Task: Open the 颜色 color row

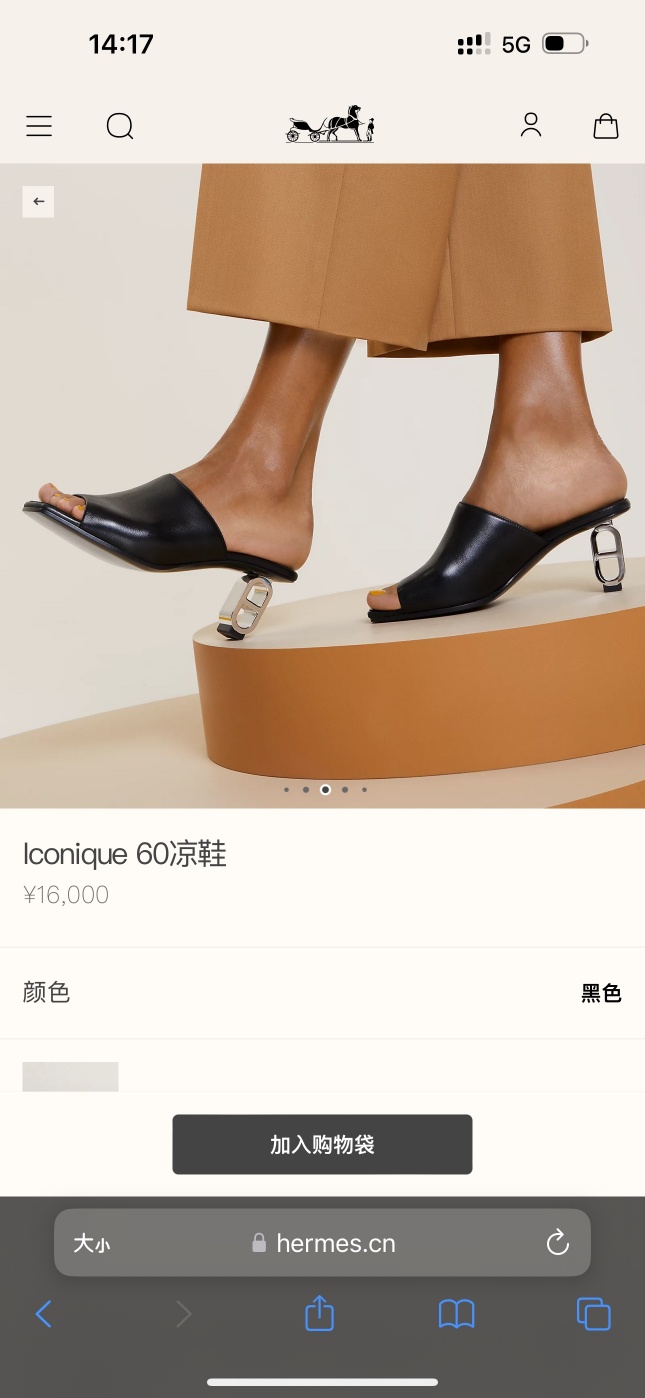Action: point(322,993)
